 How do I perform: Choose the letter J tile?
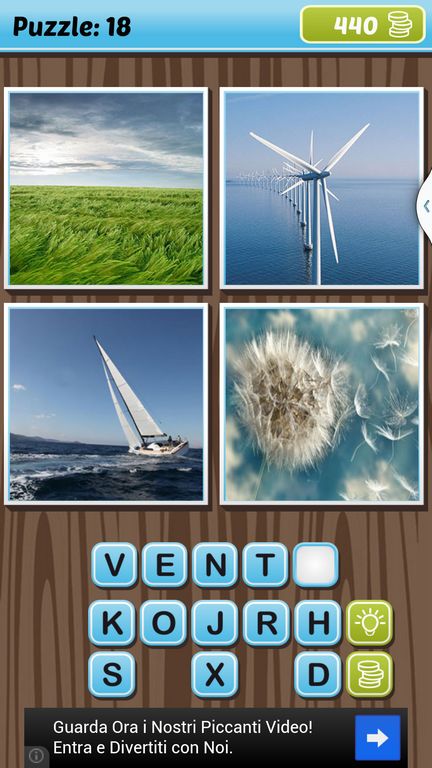tap(215, 623)
